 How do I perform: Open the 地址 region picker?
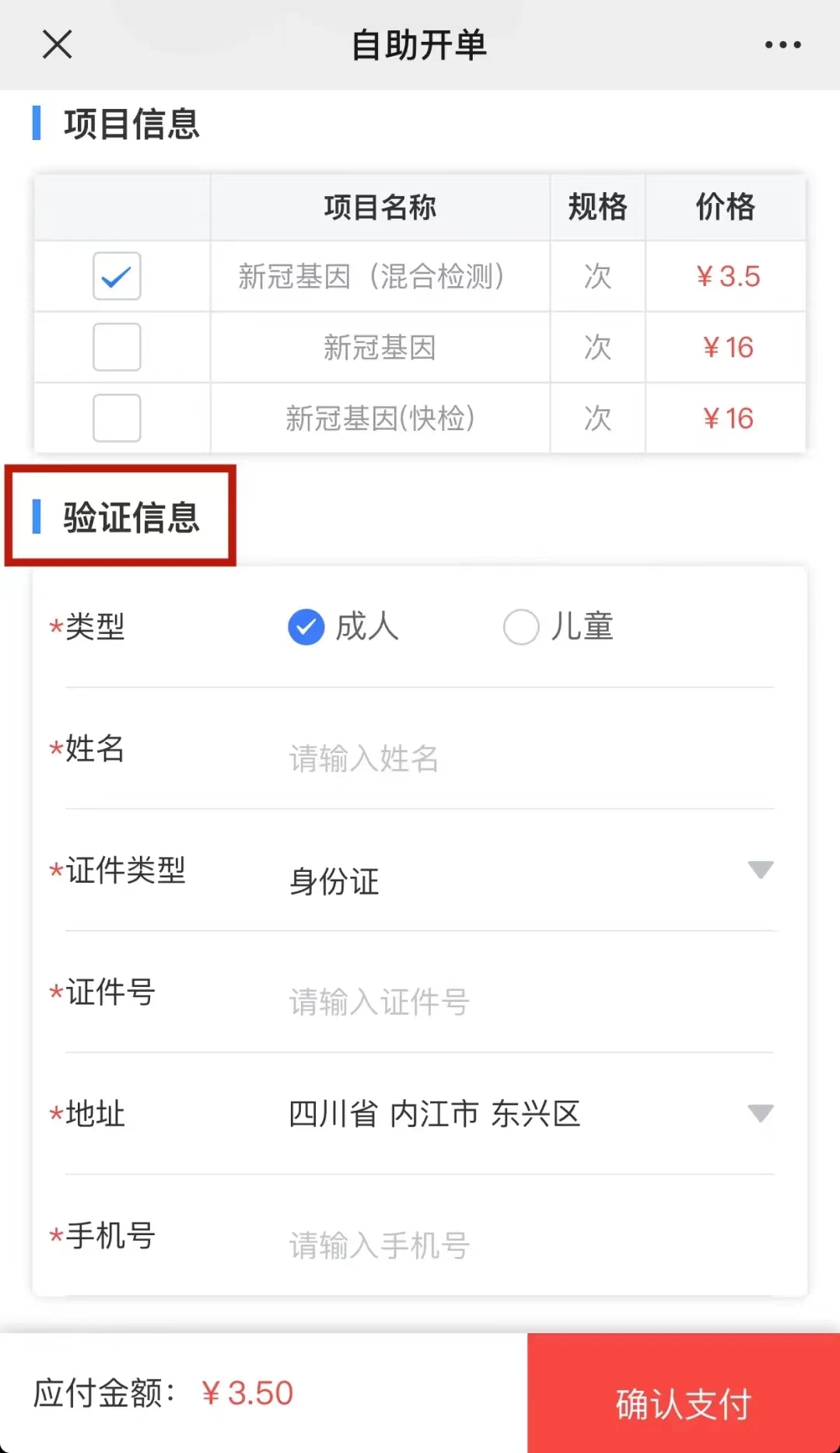pyautogui.click(x=530, y=1114)
